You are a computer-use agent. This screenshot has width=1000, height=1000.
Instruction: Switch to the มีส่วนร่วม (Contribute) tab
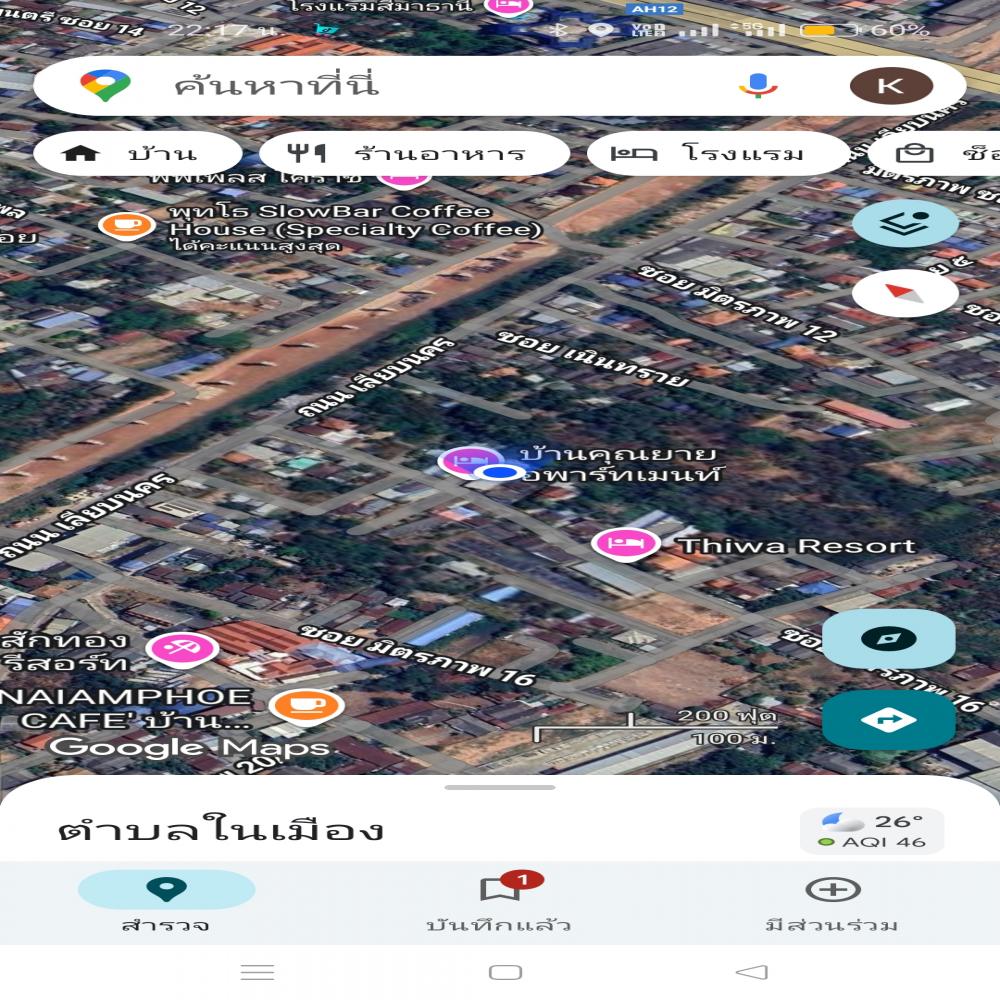pos(832,902)
